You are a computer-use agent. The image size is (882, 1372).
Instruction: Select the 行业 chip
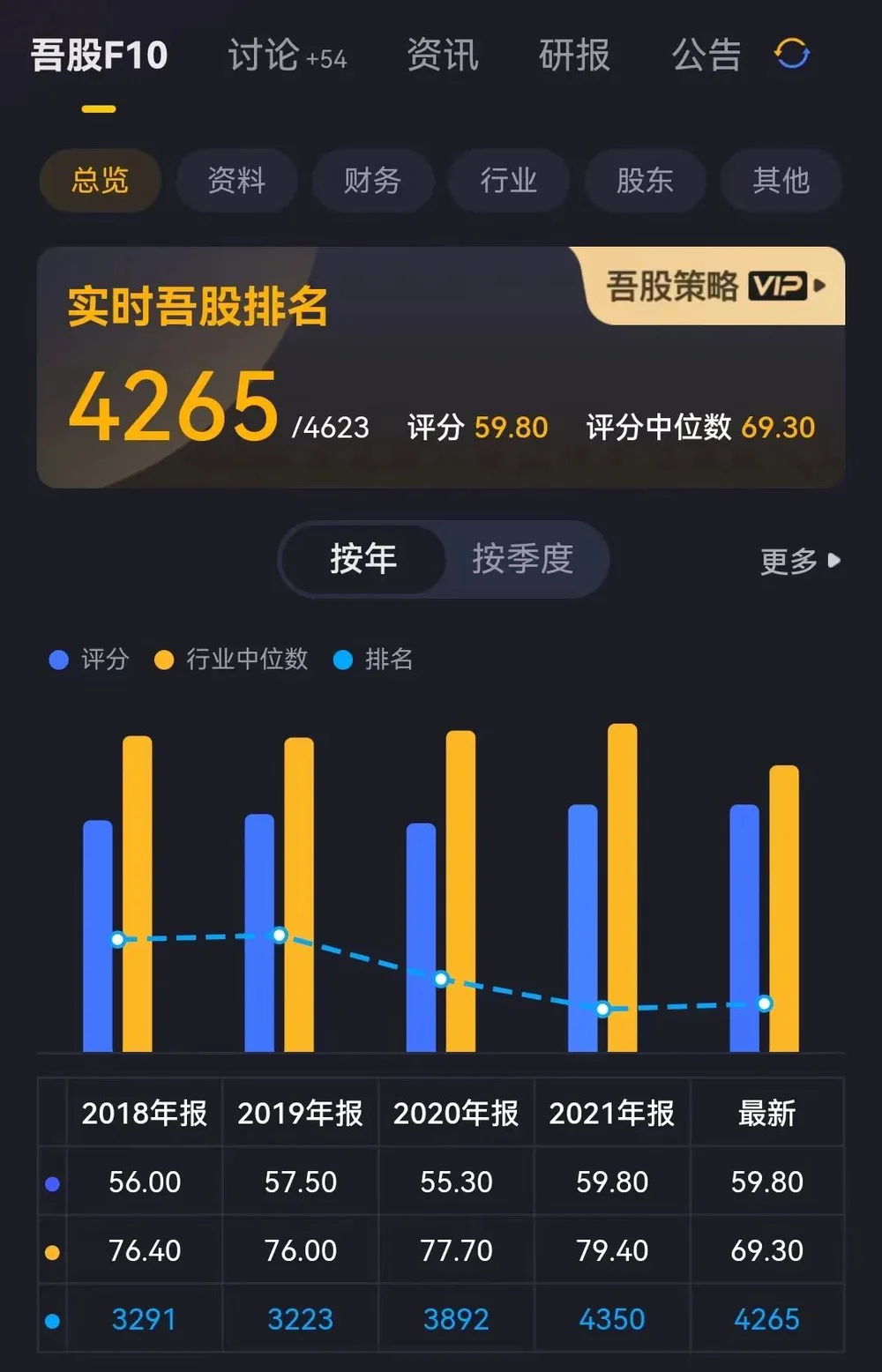(509, 181)
